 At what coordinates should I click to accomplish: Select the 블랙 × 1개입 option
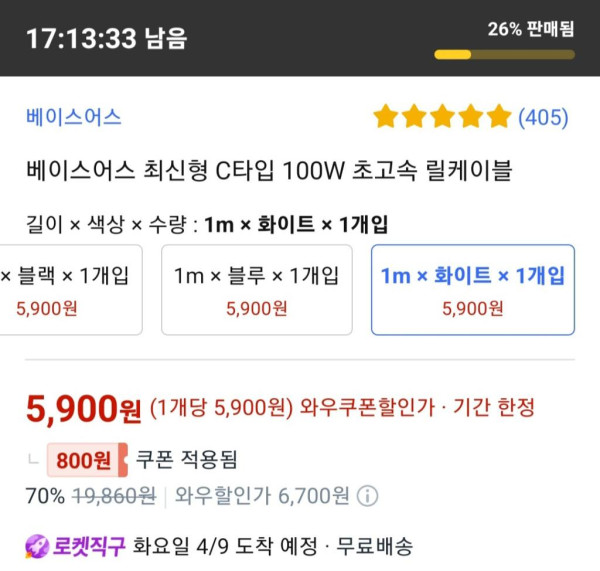point(68,289)
